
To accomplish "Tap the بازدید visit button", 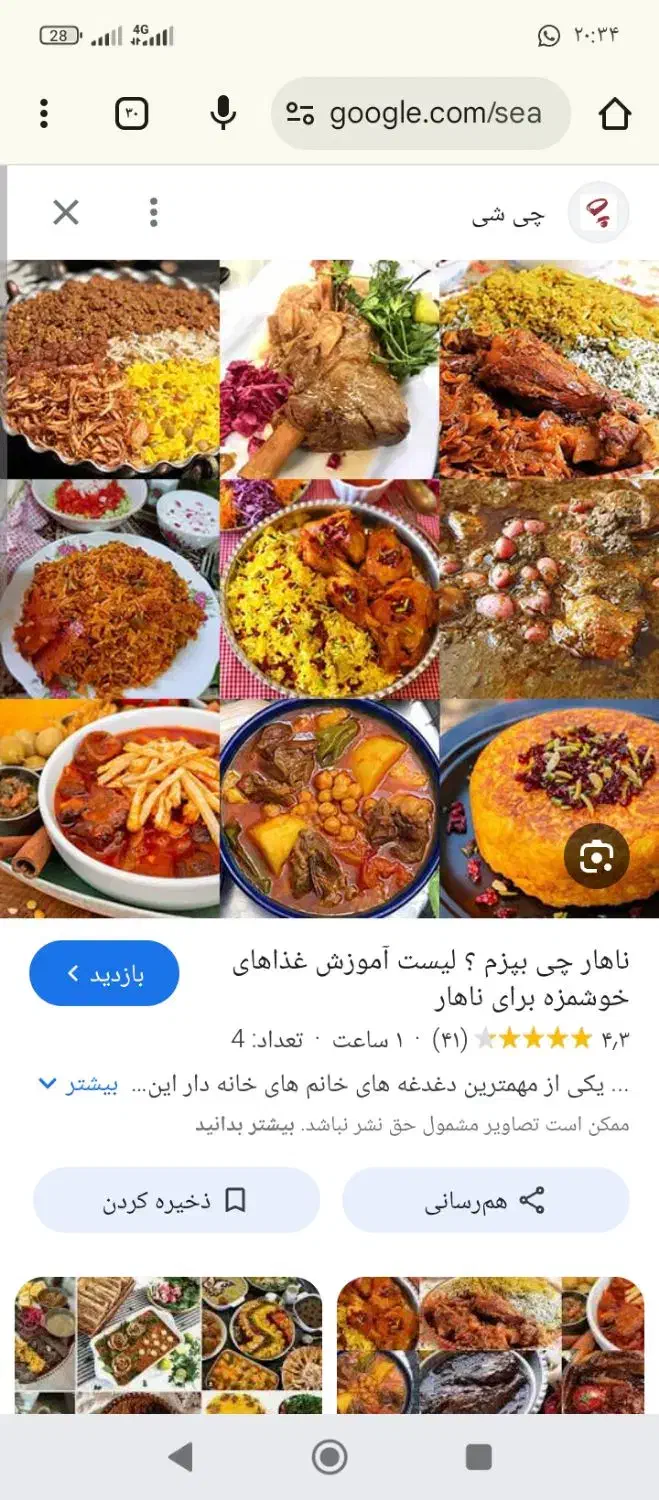I will pyautogui.click(x=104, y=973).
